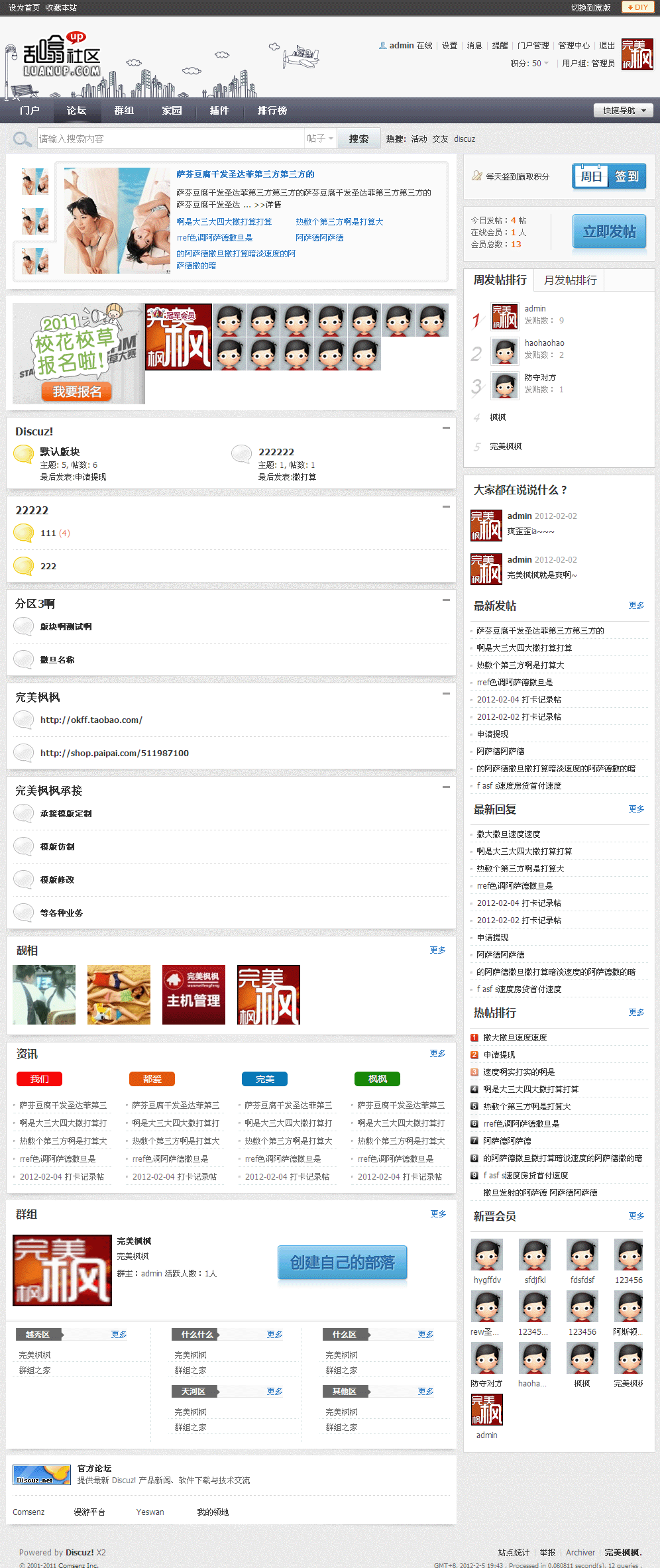
Task: Switch to 月发帖排行 tab
Action: (x=570, y=280)
